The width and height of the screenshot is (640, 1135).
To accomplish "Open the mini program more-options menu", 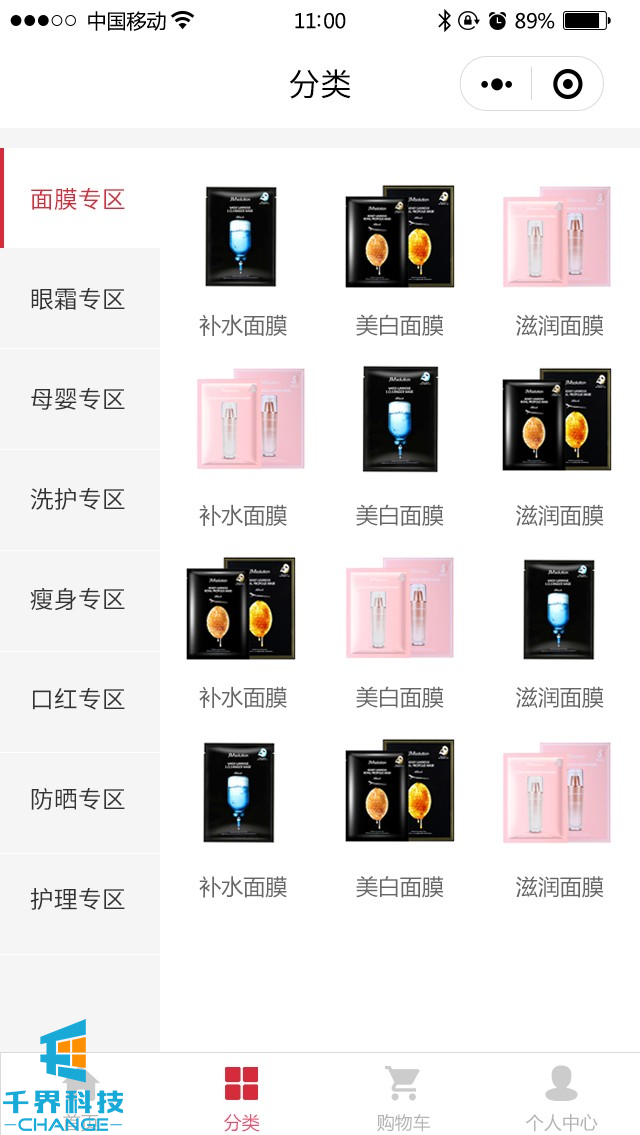I will (x=497, y=84).
